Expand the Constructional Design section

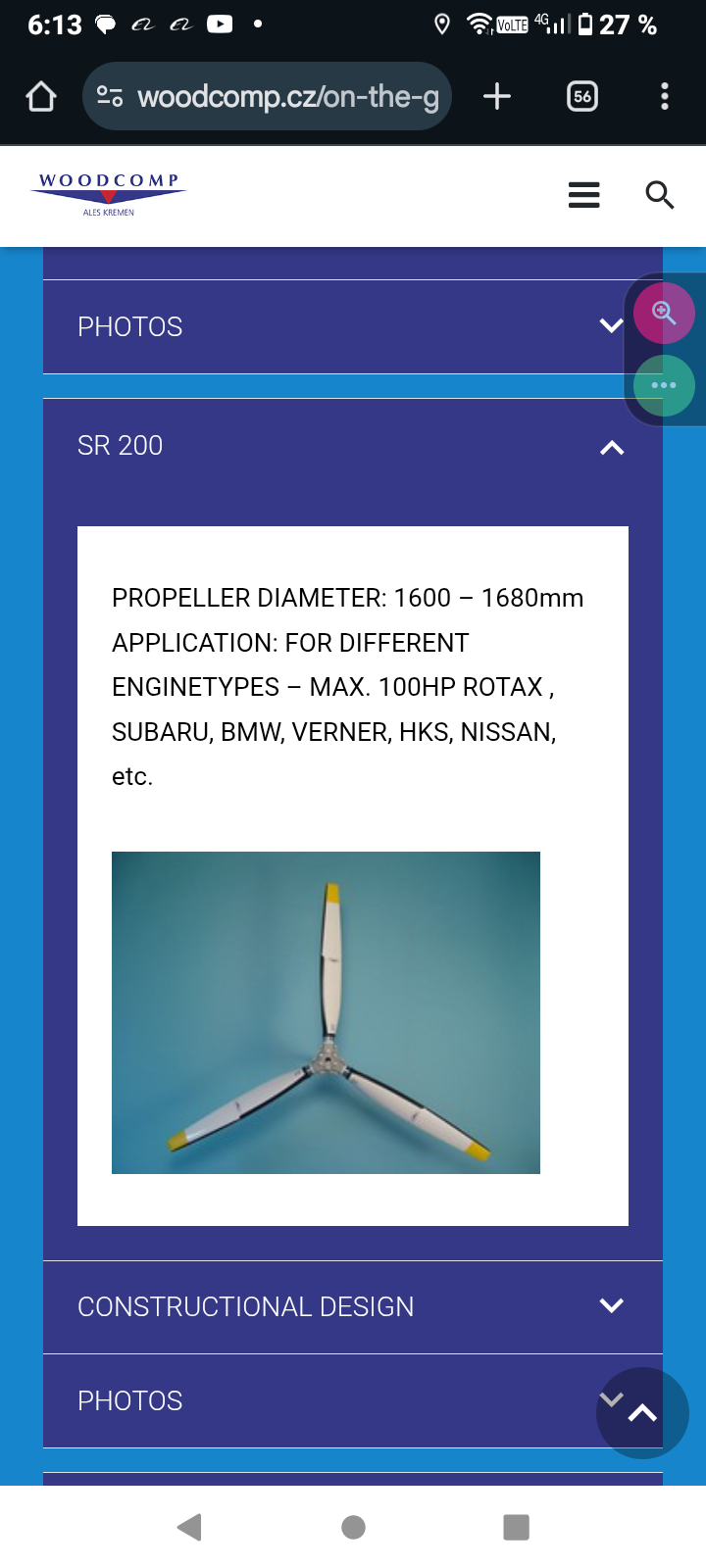[x=353, y=1306]
